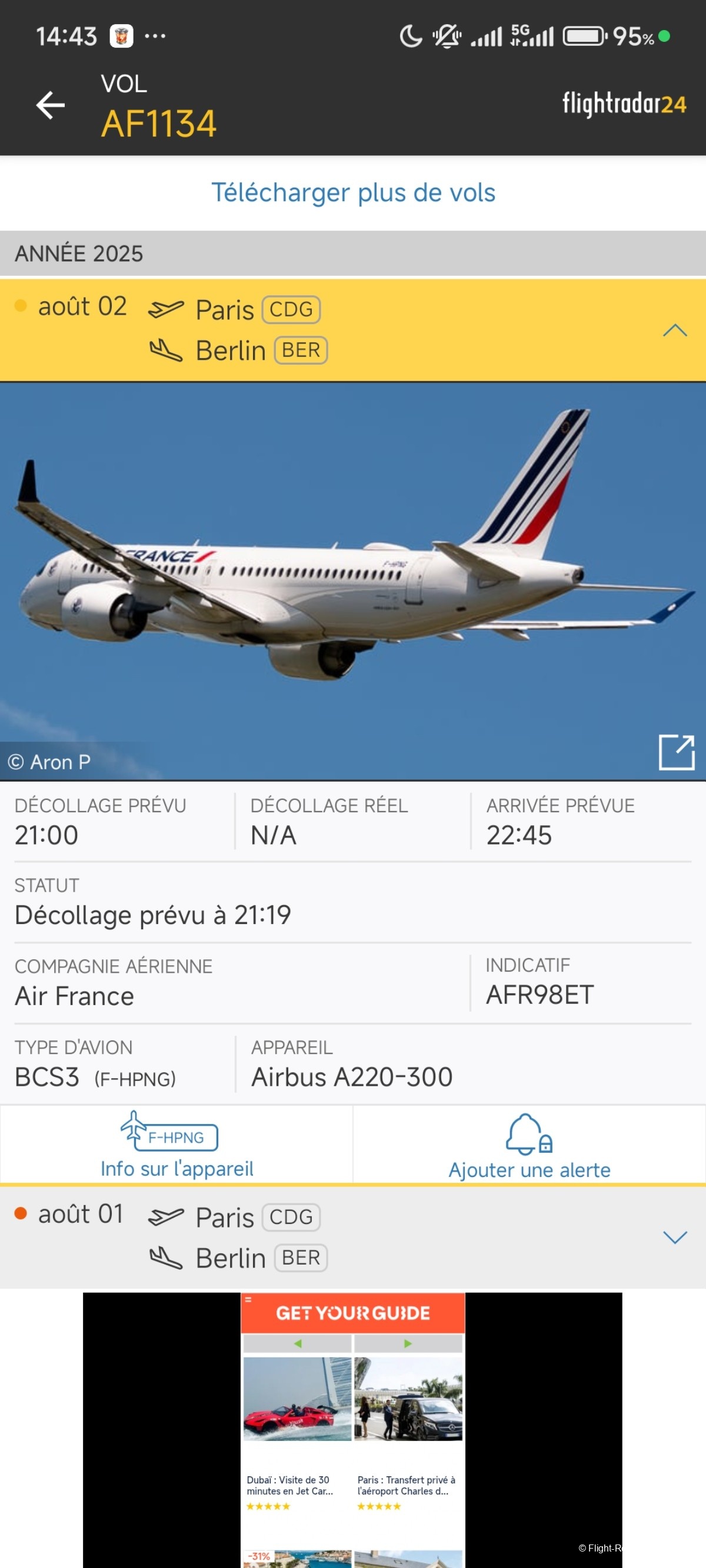Expand the août 01 Paris–Berlin flight
The width and height of the screenshot is (706, 1568).
pos(674,1237)
